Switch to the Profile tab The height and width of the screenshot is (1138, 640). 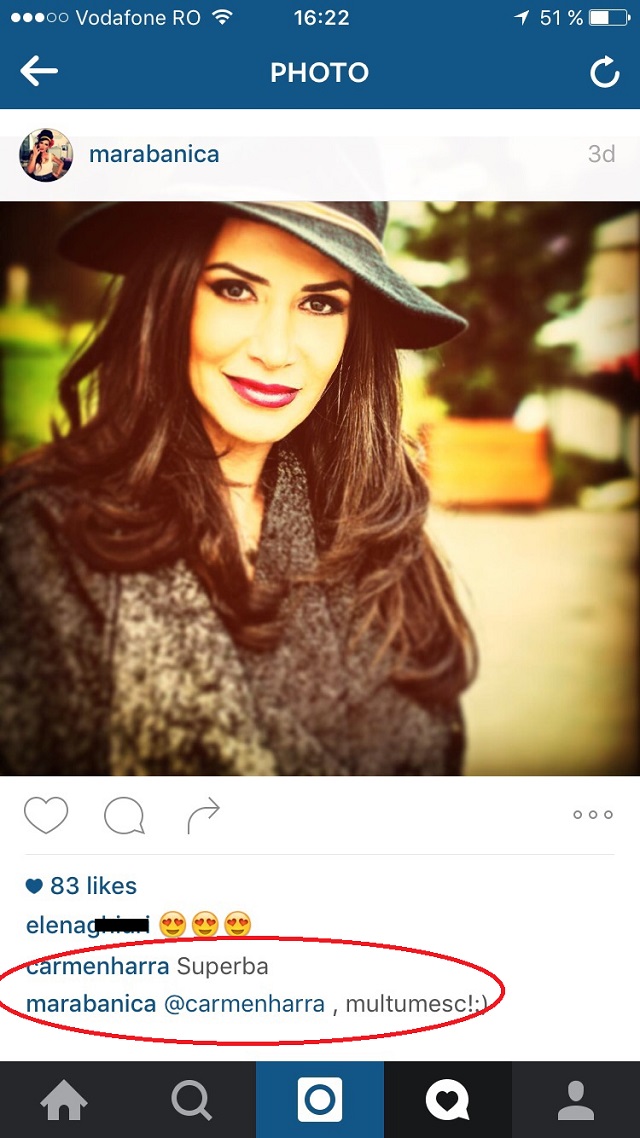click(x=576, y=1100)
